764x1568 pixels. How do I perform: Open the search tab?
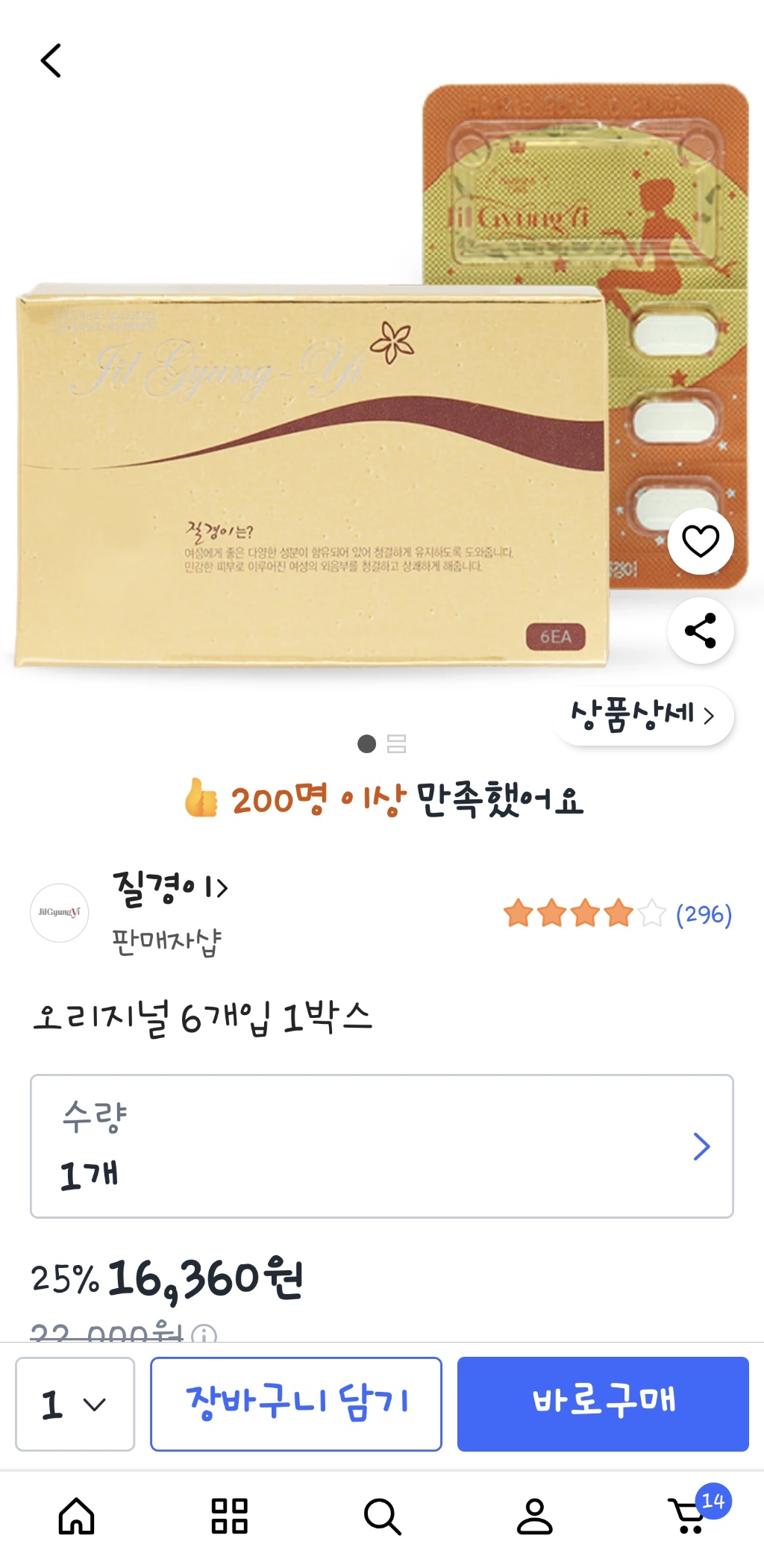click(x=382, y=1517)
